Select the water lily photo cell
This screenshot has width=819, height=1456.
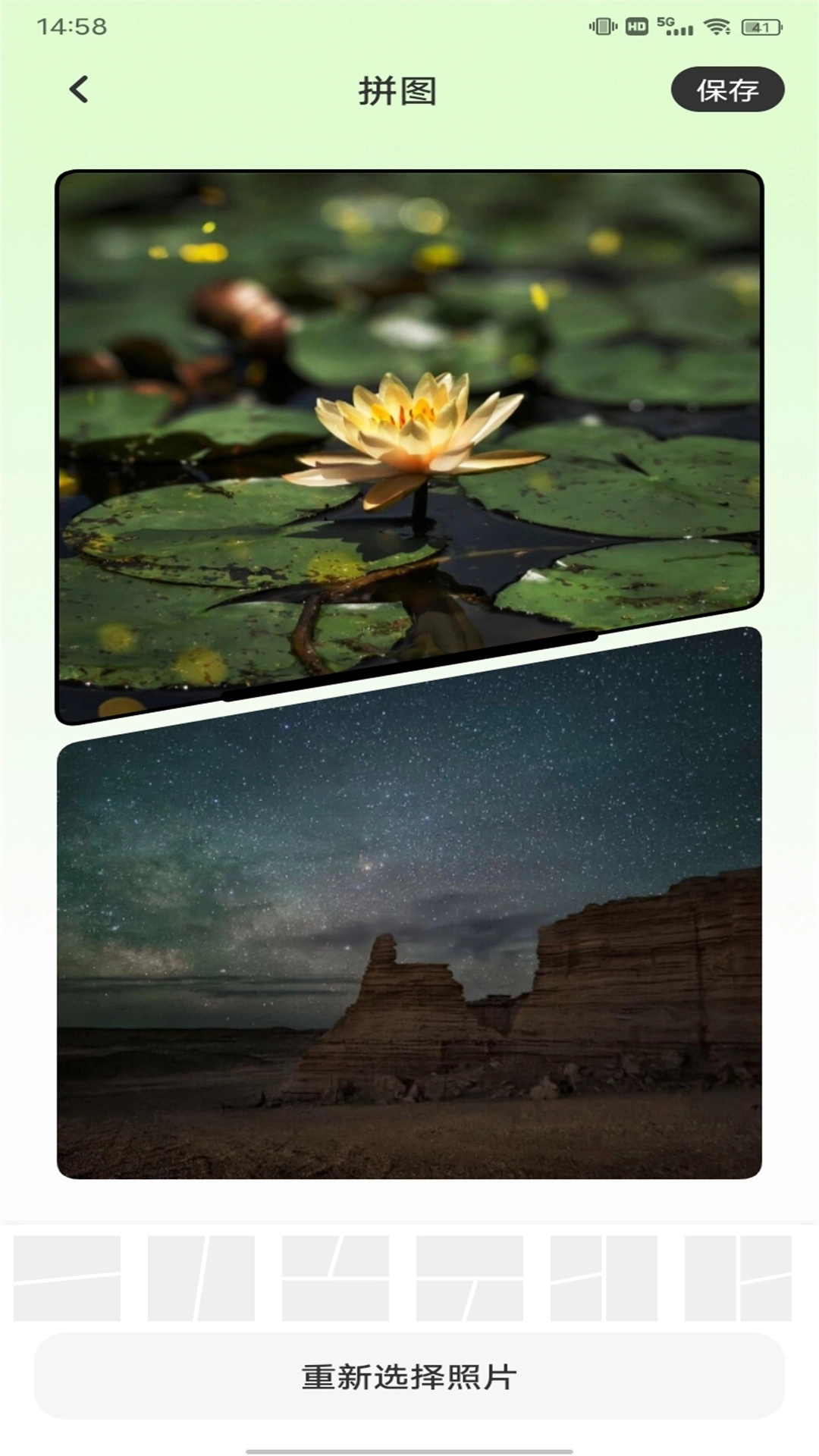click(x=409, y=425)
